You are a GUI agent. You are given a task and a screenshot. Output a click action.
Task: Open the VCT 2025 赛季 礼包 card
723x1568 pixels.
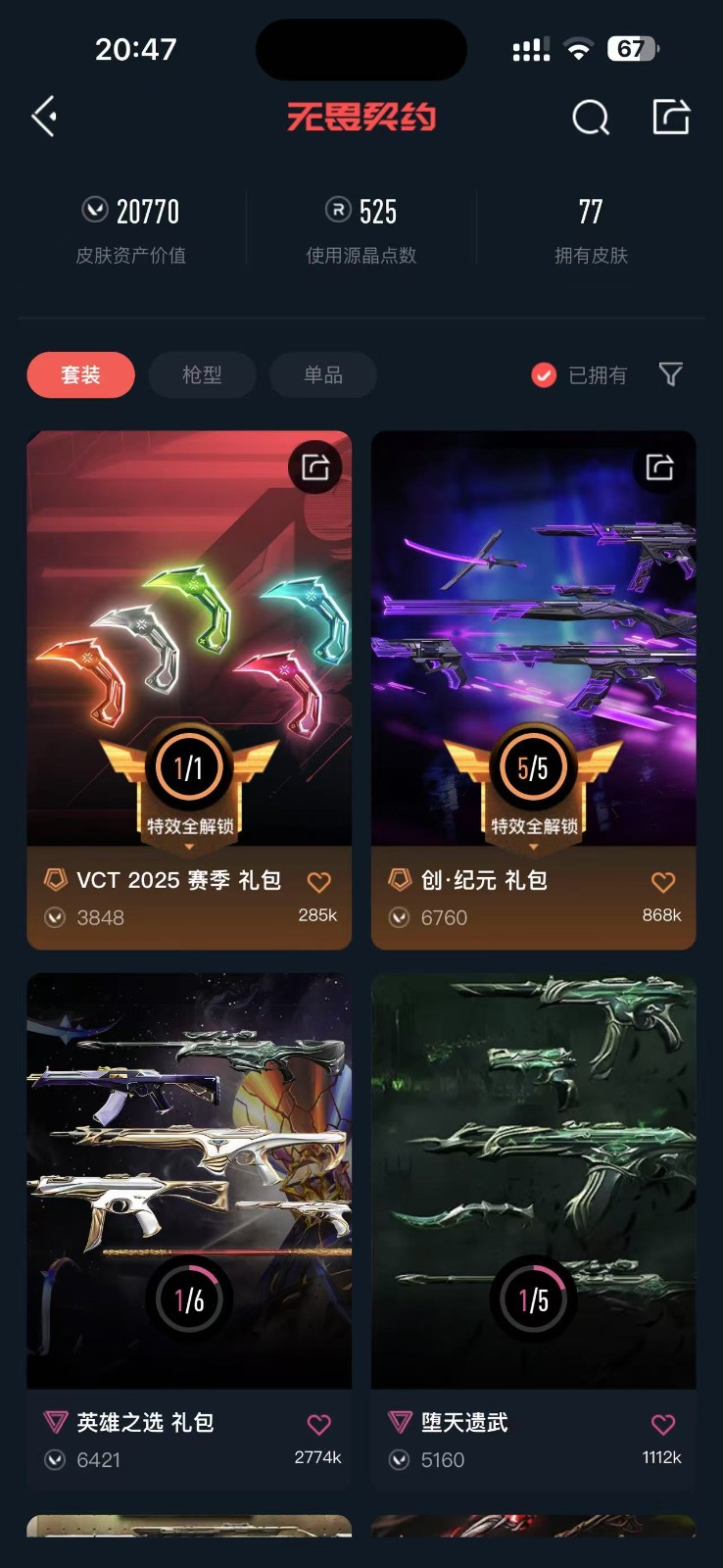point(188,647)
